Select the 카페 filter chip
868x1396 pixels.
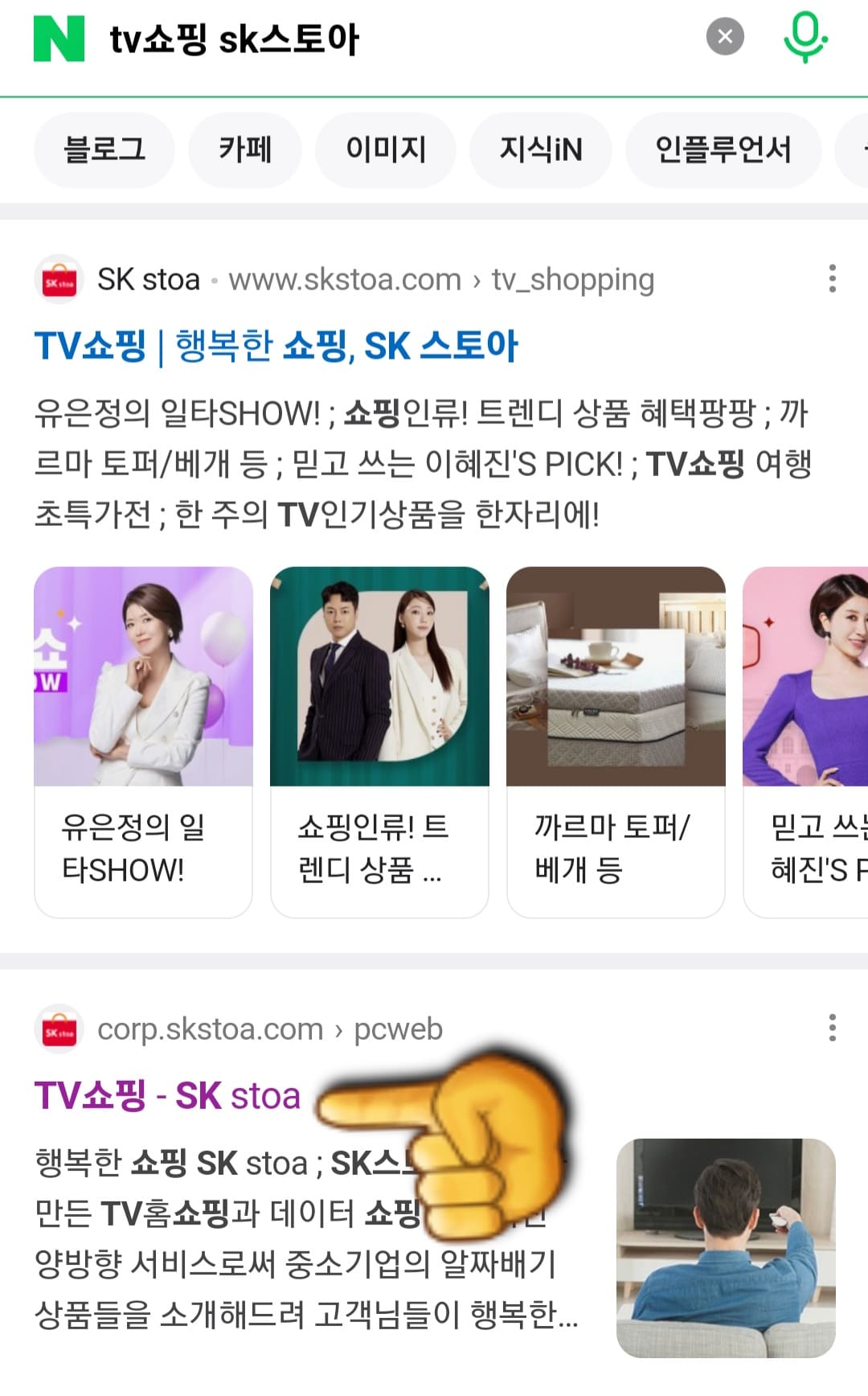coord(244,150)
